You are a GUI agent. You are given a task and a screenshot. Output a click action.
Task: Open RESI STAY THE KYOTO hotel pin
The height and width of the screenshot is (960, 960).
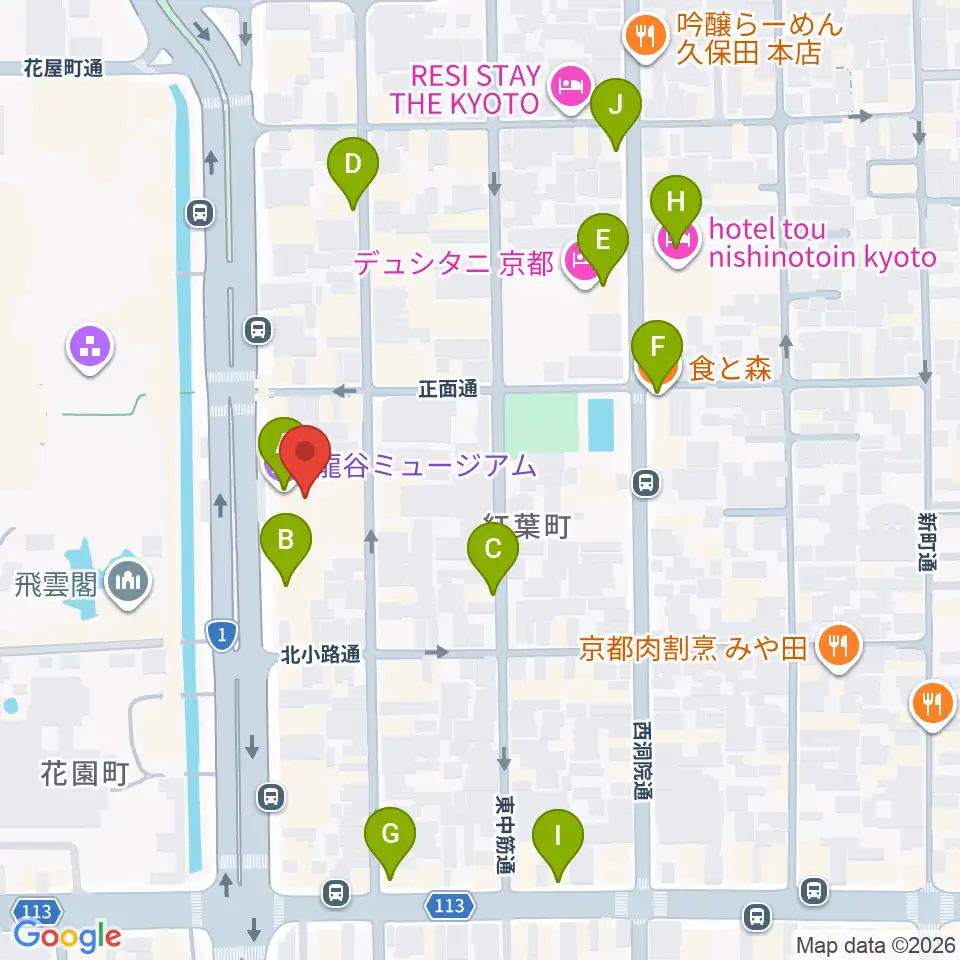571,89
